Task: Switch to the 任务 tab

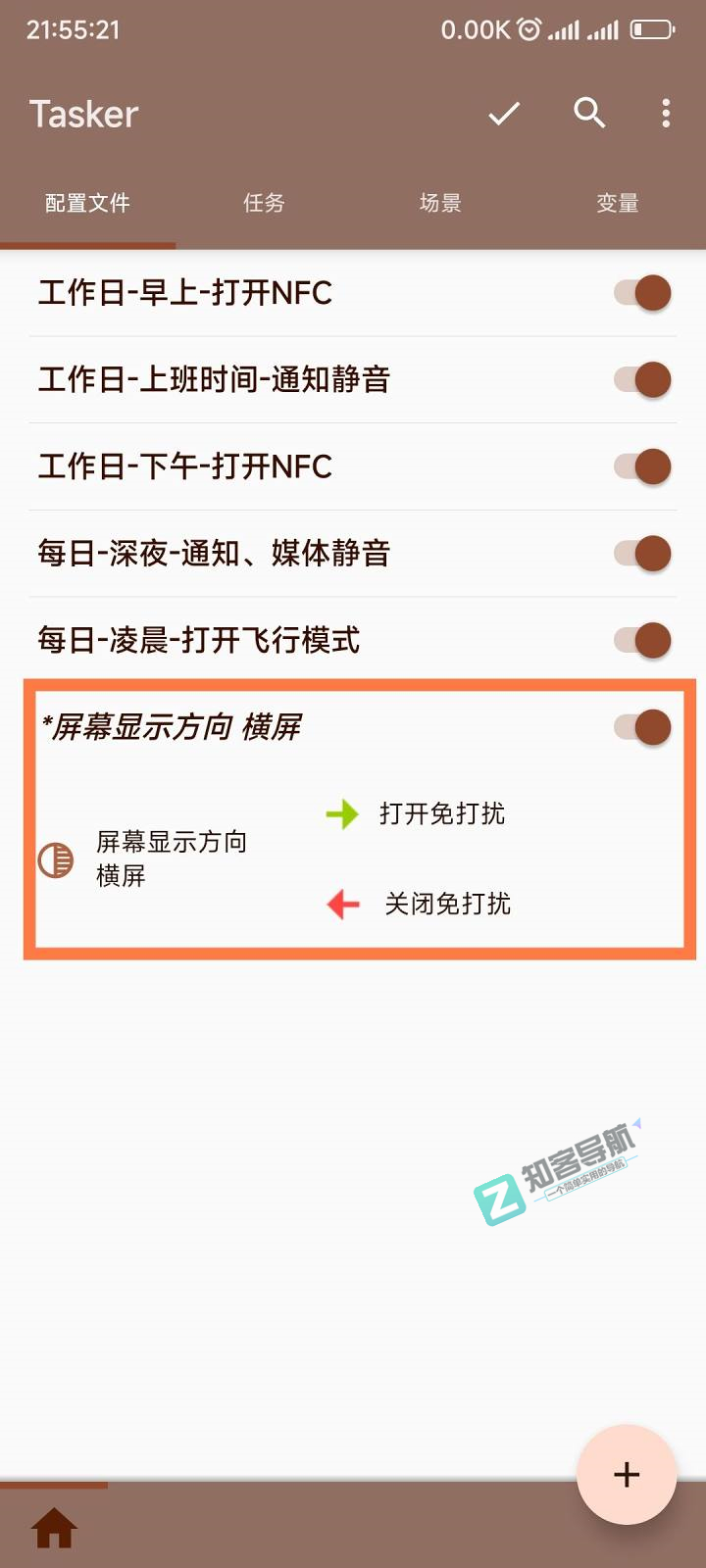Action: click(x=263, y=203)
